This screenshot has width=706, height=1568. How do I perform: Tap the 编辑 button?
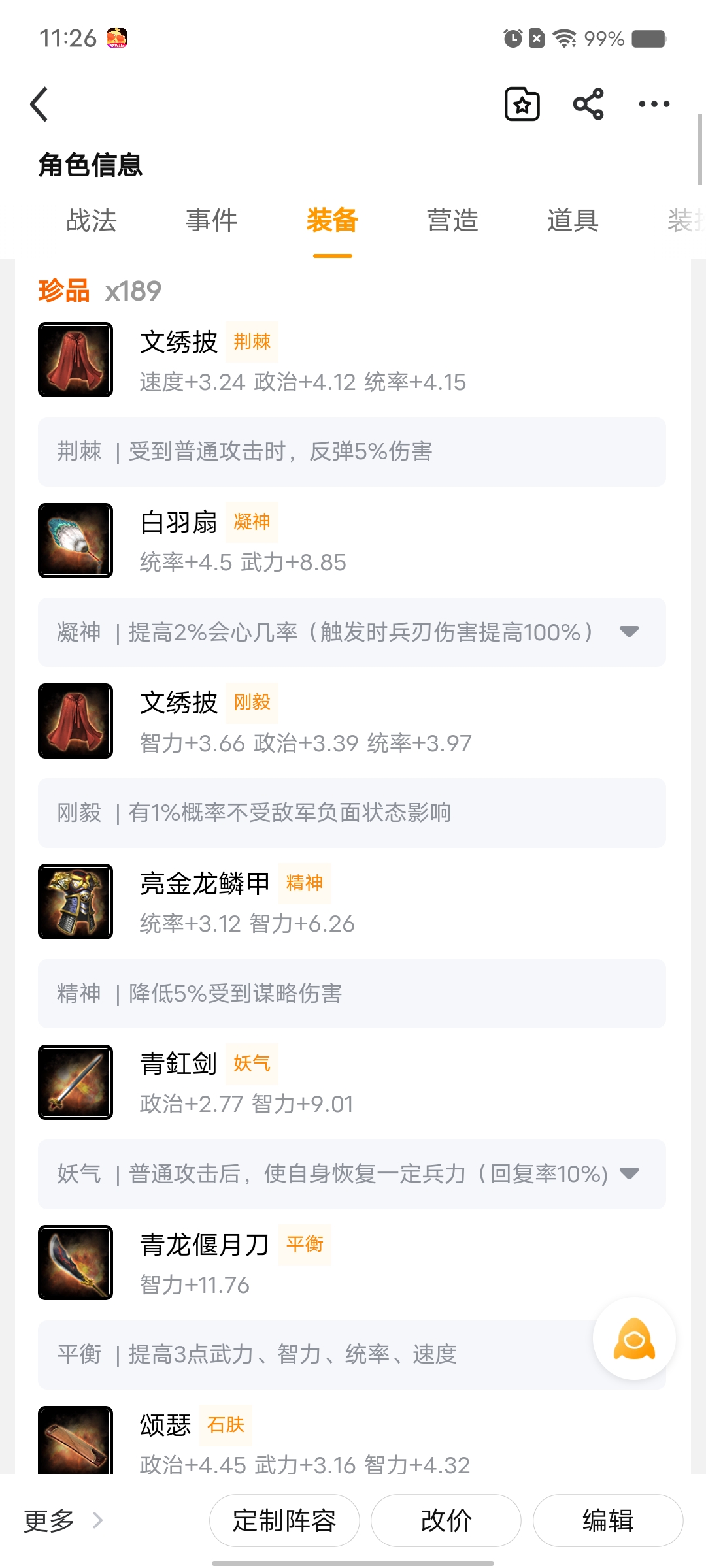pos(608,1521)
